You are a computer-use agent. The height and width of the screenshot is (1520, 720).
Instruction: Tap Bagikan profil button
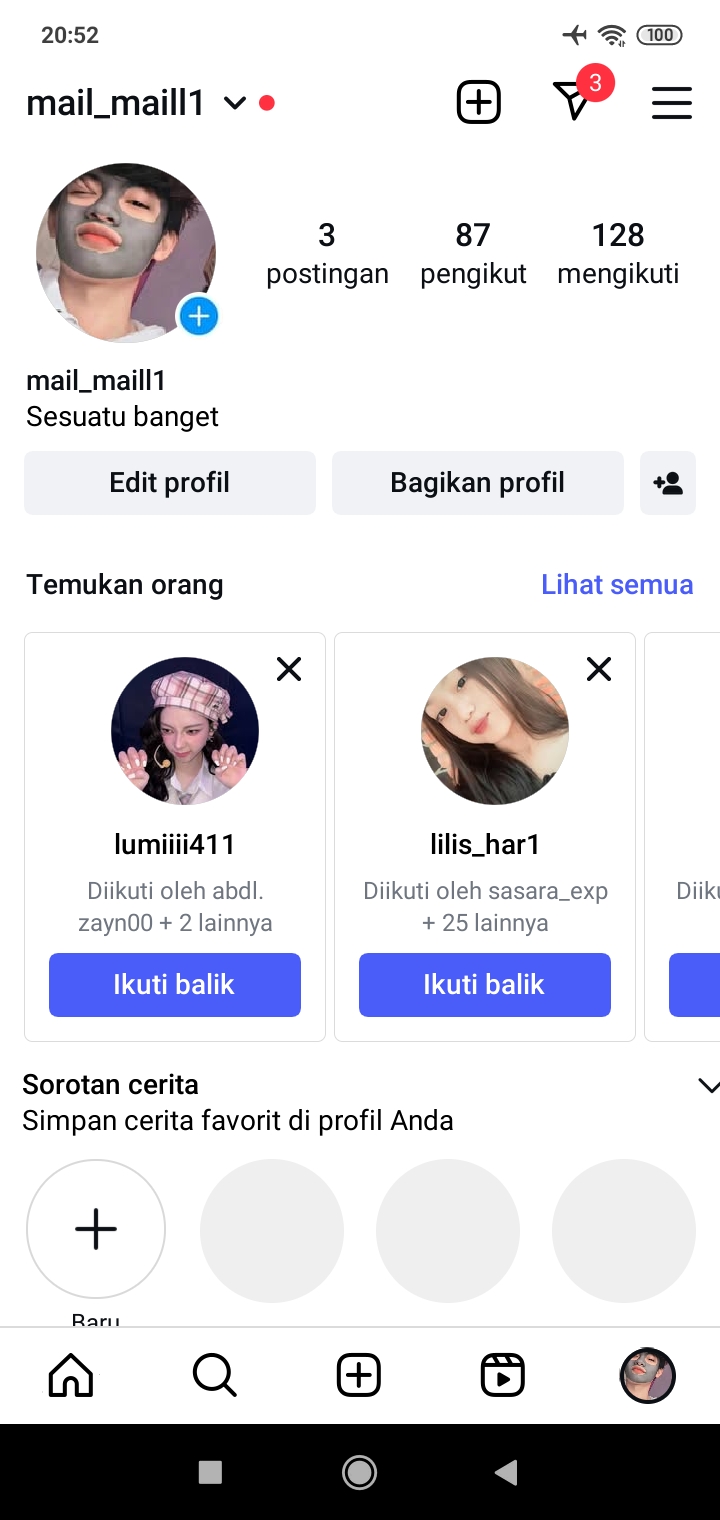click(477, 483)
